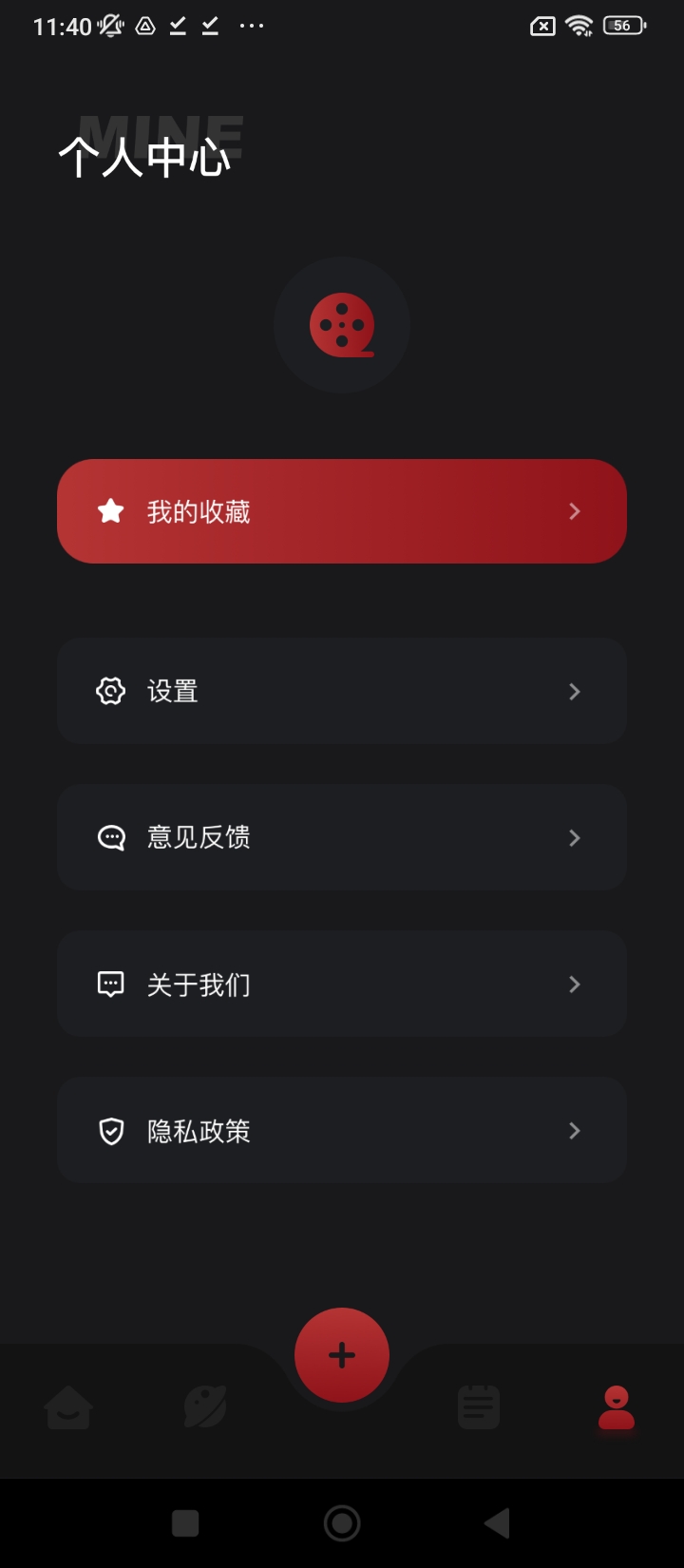This screenshot has width=684, height=1568.
Task: Go back with system back button
Action: (497, 1523)
